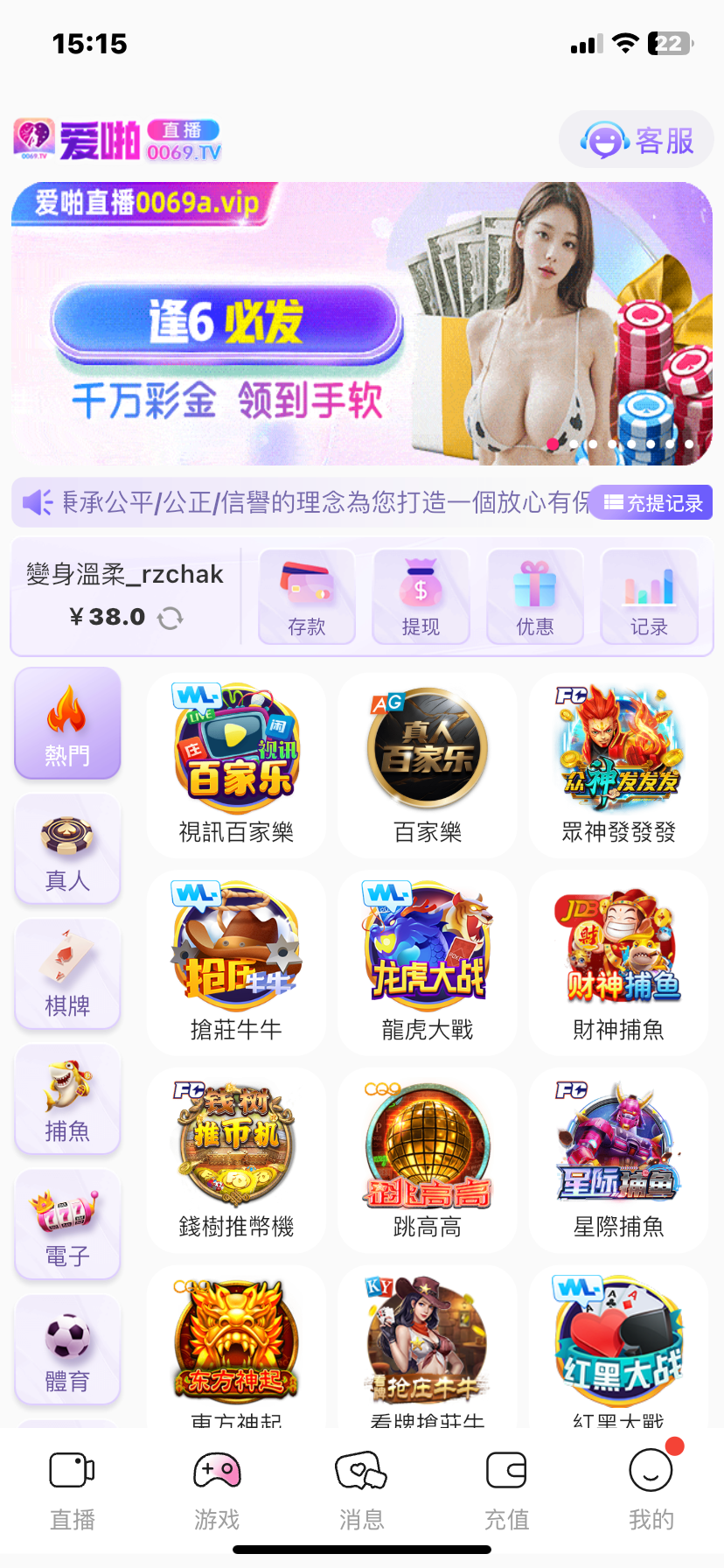Open 提现 withdrawal
Viewport: 724px width, 1568px height.
pos(421,597)
